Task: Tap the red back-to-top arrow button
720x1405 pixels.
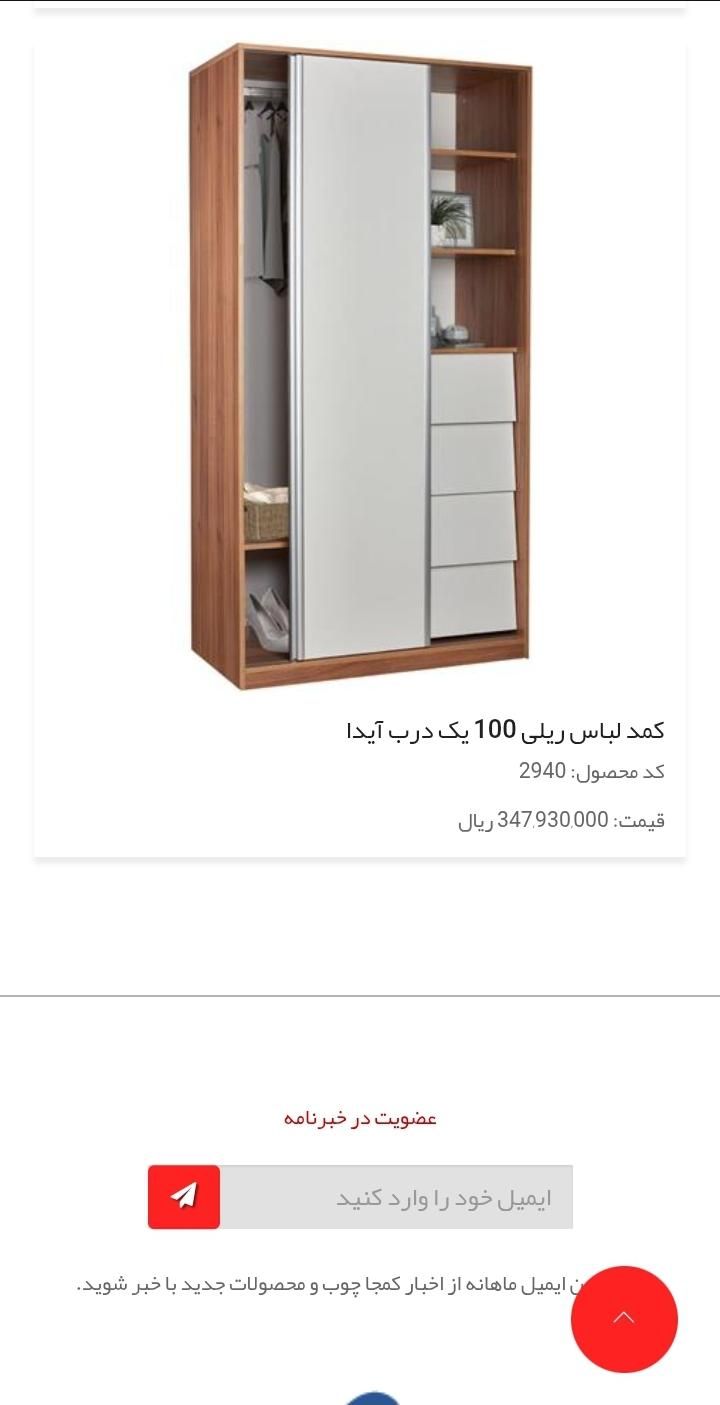Action: pyautogui.click(x=624, y=1318)
